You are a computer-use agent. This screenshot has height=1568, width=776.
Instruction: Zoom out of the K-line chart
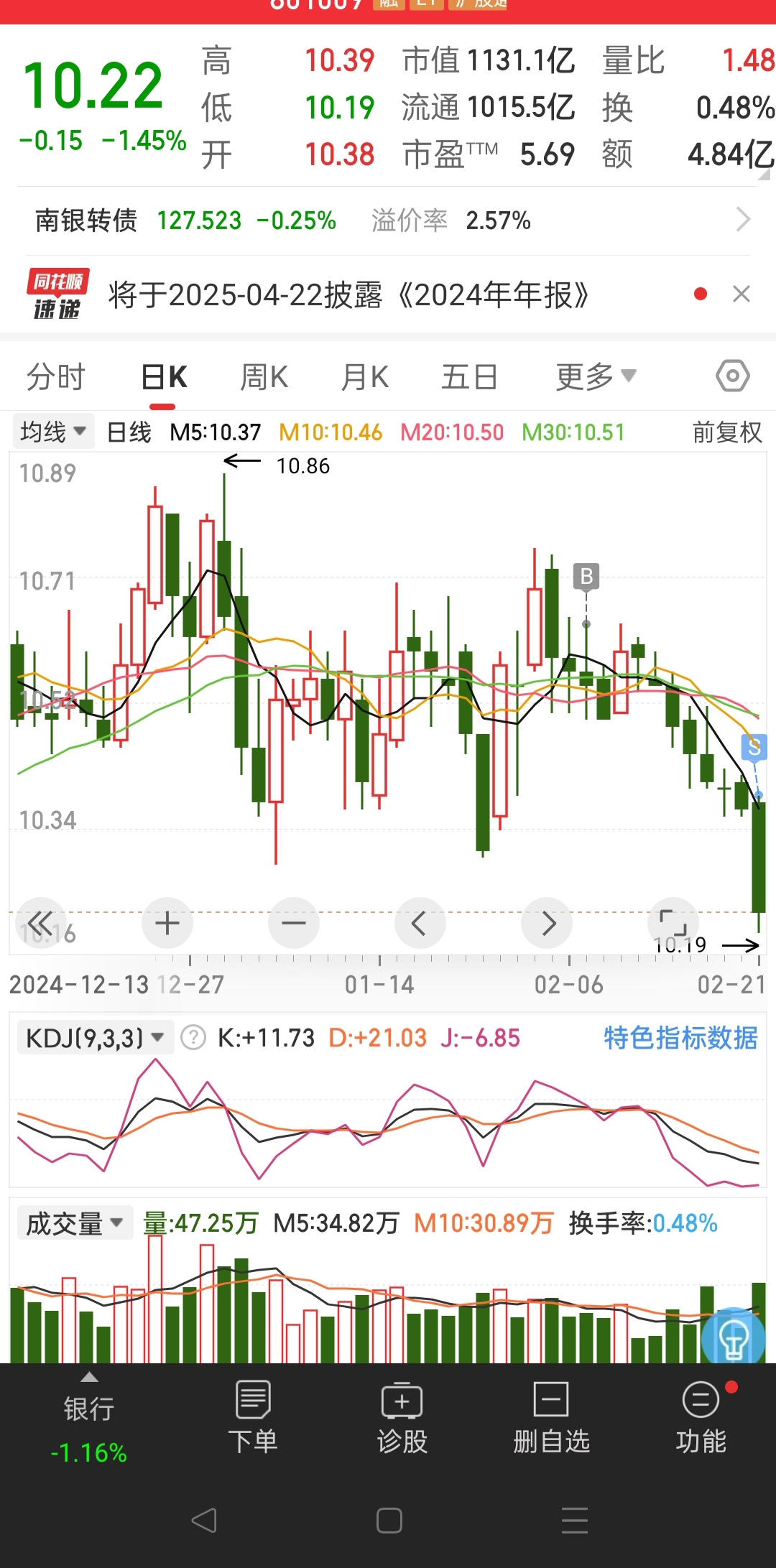point(294,923)
